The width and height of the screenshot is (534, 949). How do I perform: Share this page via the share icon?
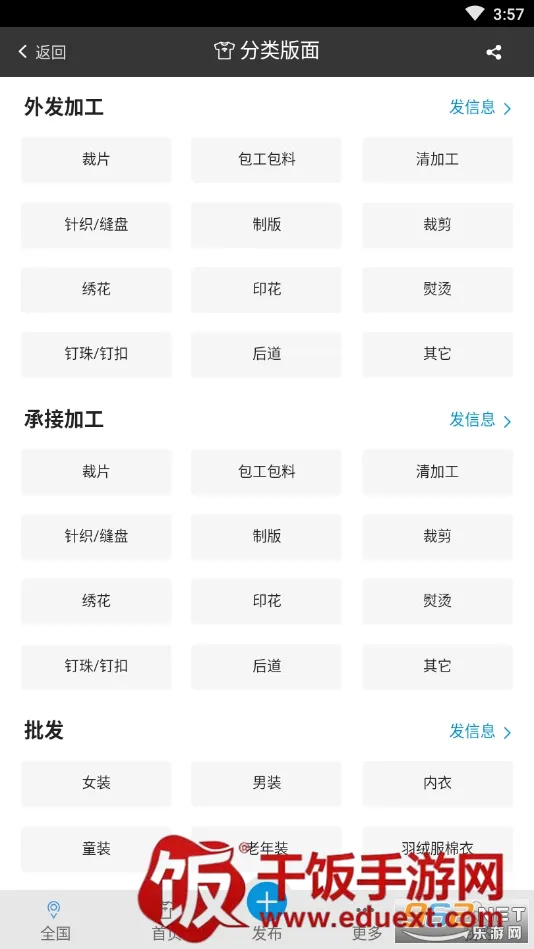[x=493, y=52]
